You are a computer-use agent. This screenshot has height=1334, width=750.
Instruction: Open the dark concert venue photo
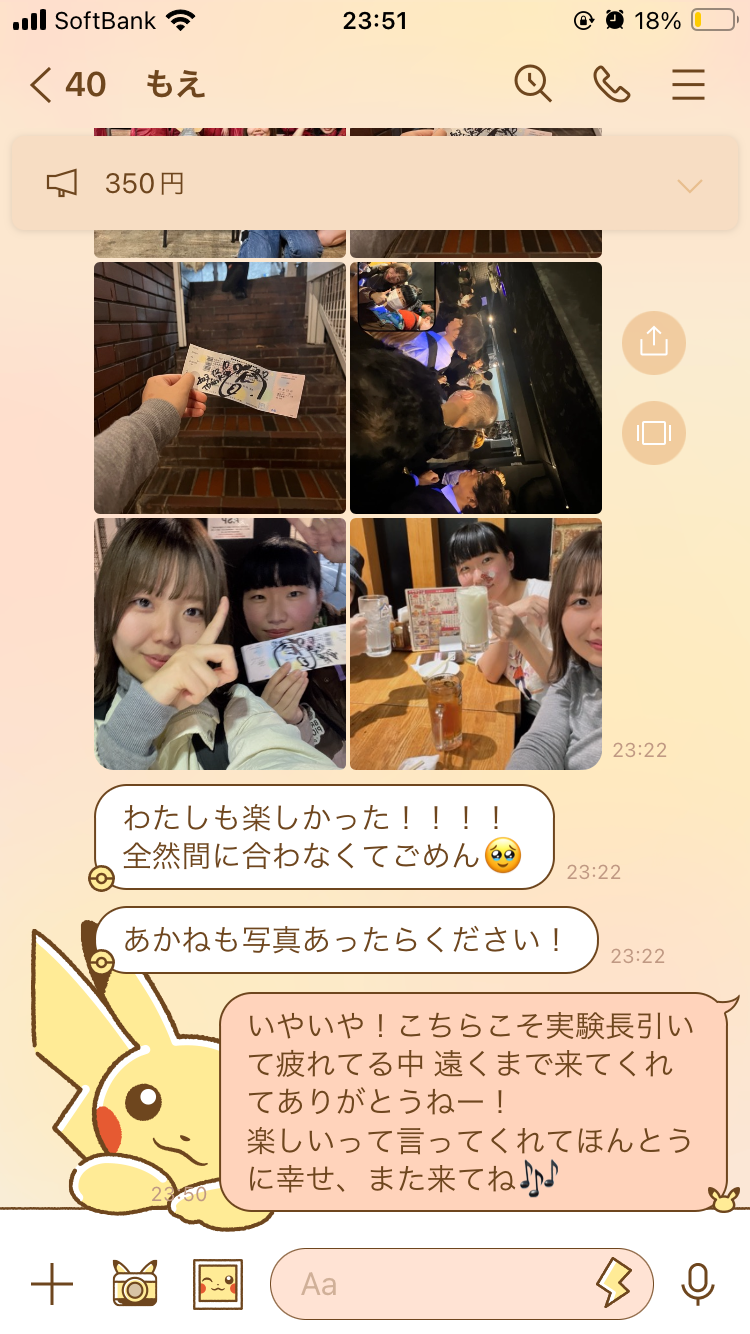point(476,388)
